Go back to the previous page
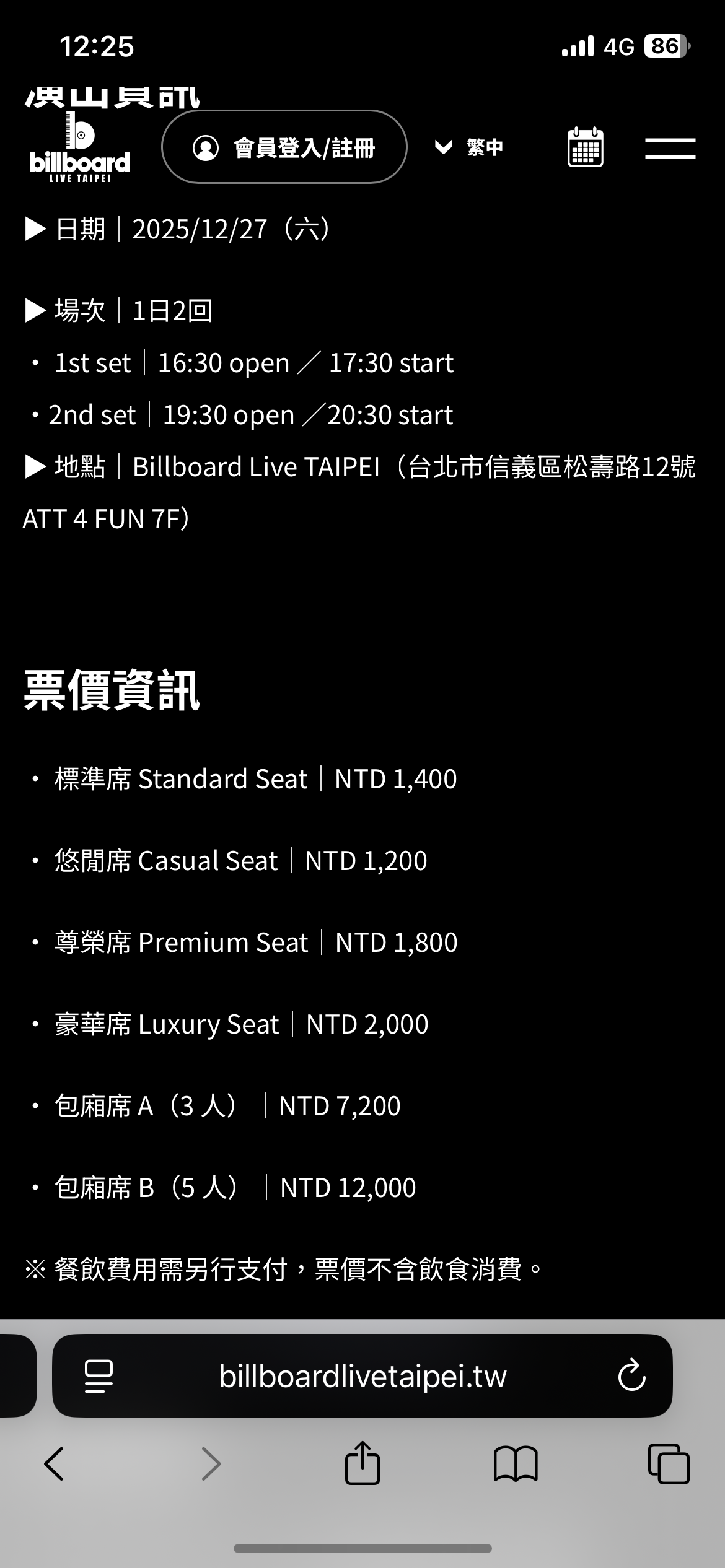Viewport: 725px width, 1568px height. (55, 1464)
